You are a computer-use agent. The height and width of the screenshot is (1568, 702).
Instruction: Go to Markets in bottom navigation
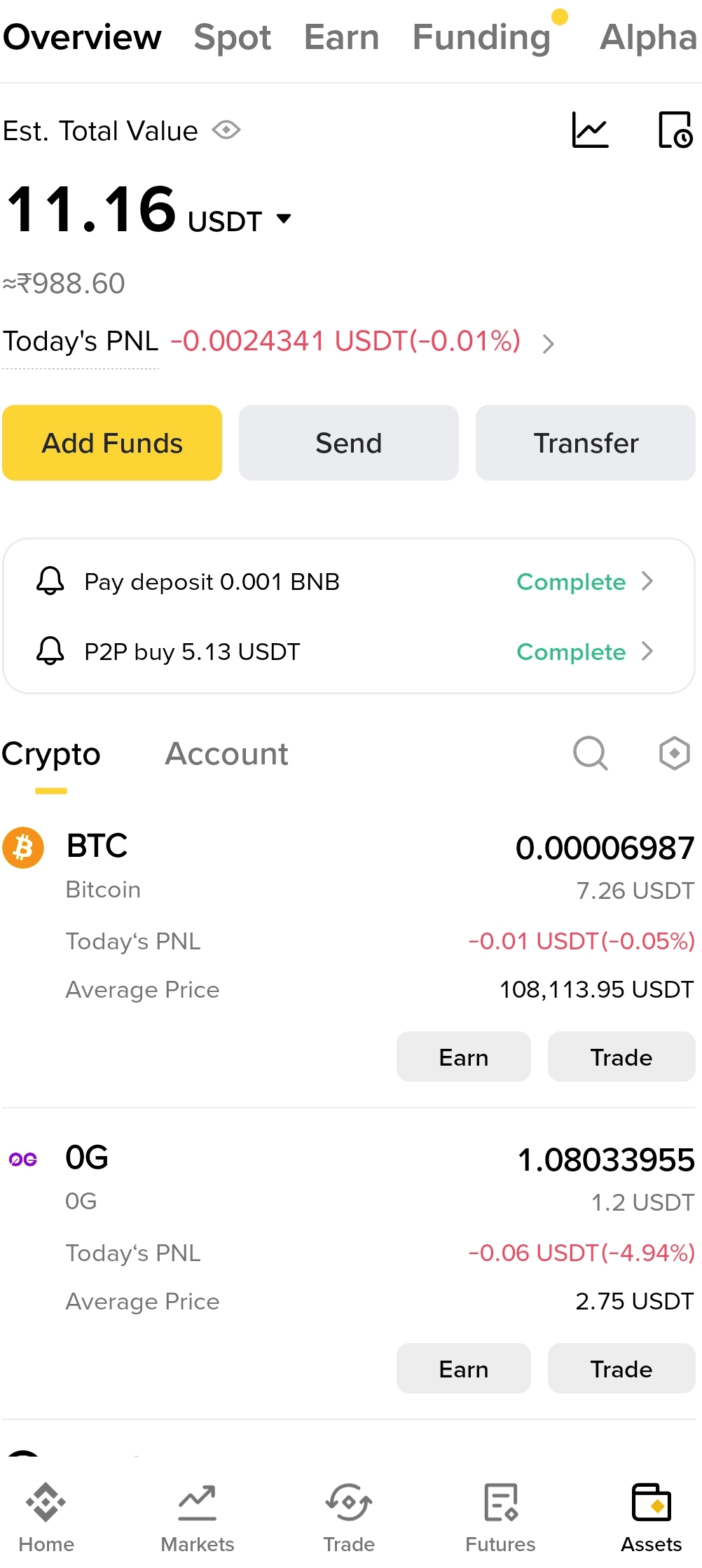point(198,1519)
